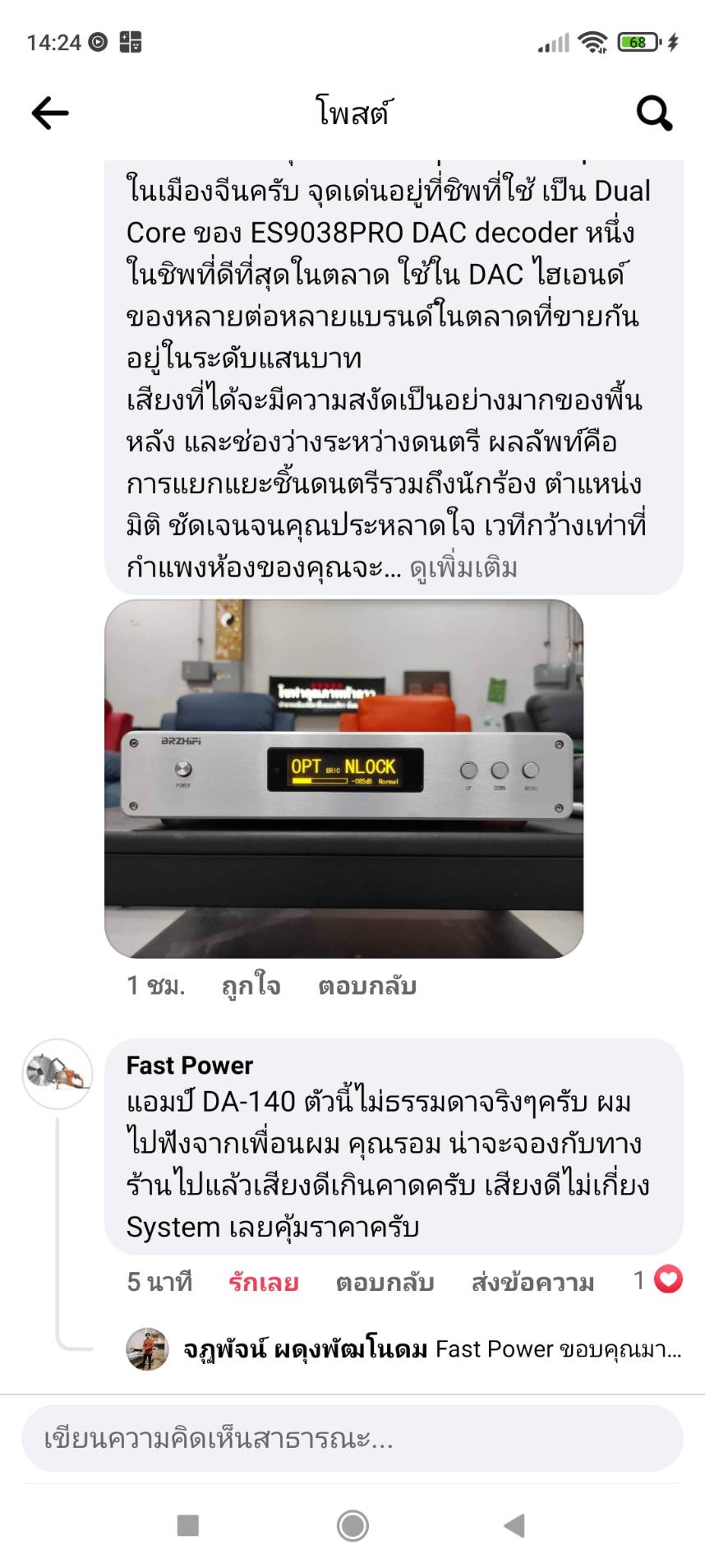
Task: Reply to Fast Power's comment
Action: [384, 1282]
